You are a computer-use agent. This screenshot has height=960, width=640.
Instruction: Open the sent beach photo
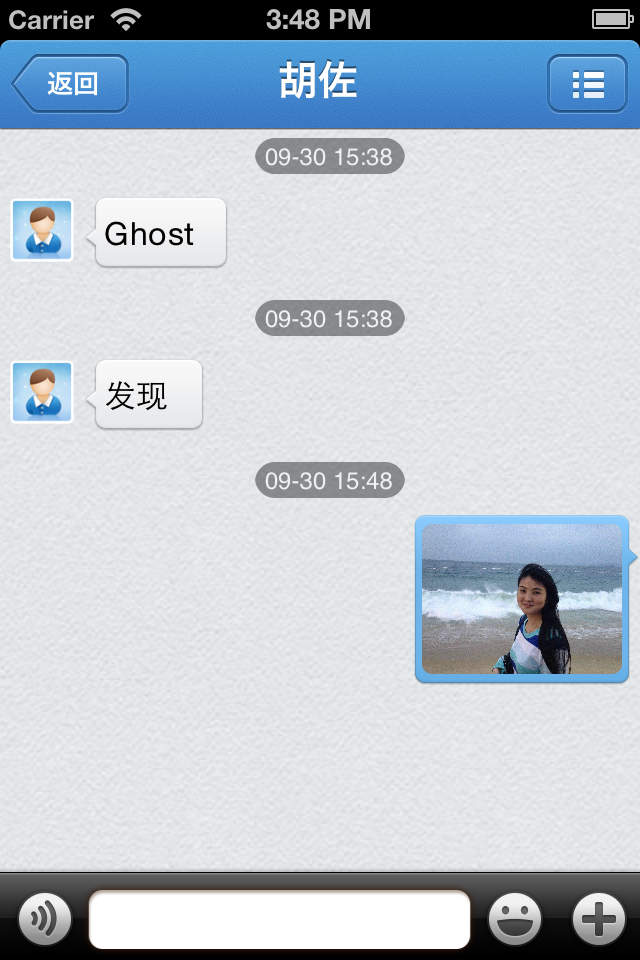coord(521,599)
